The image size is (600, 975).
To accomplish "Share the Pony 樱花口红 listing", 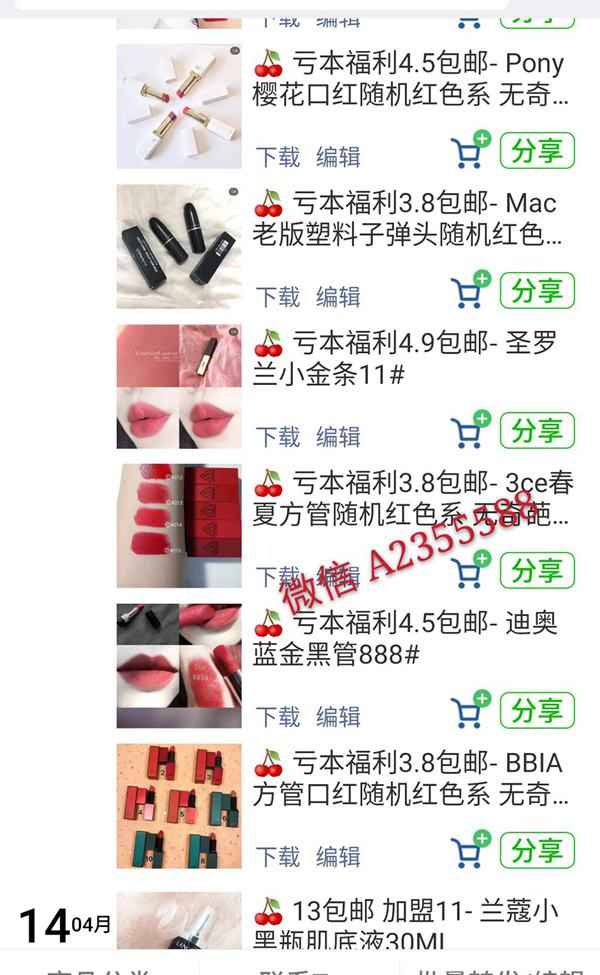I will pos(537,152).
